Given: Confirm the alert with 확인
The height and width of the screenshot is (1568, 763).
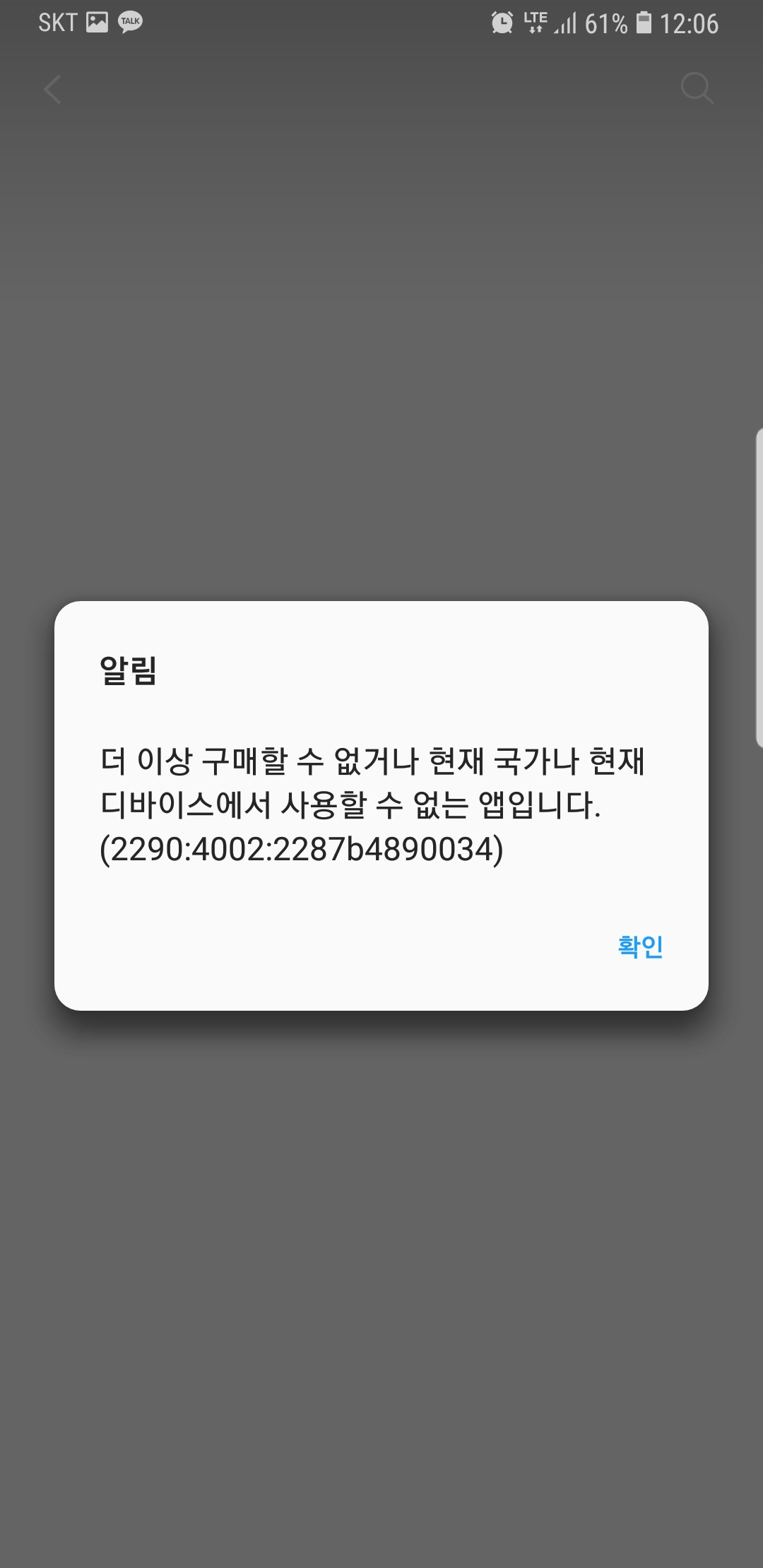Looking at the screenshot, I should tap(640, 946).
